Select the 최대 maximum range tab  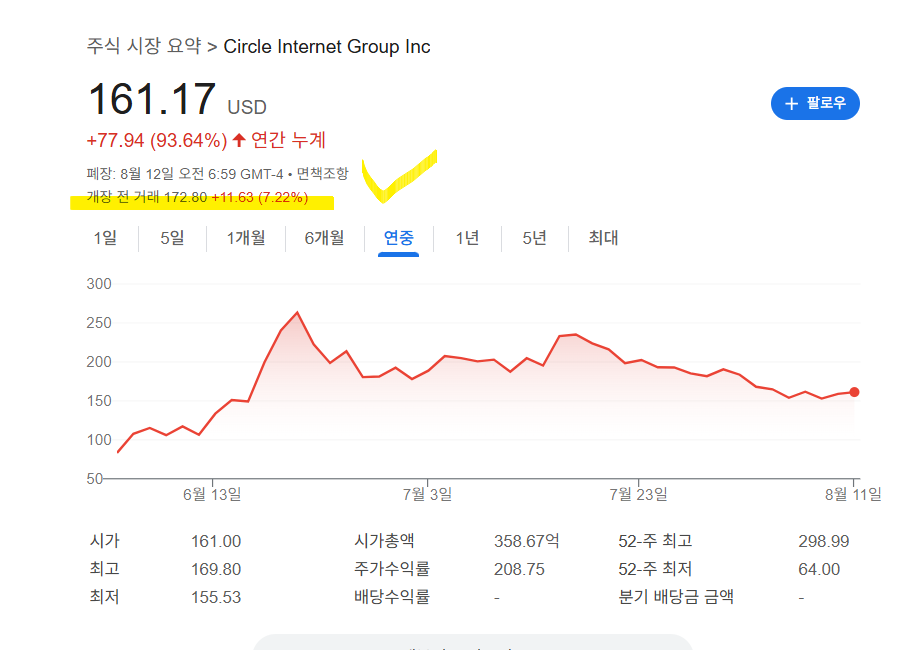click(603, 238)
